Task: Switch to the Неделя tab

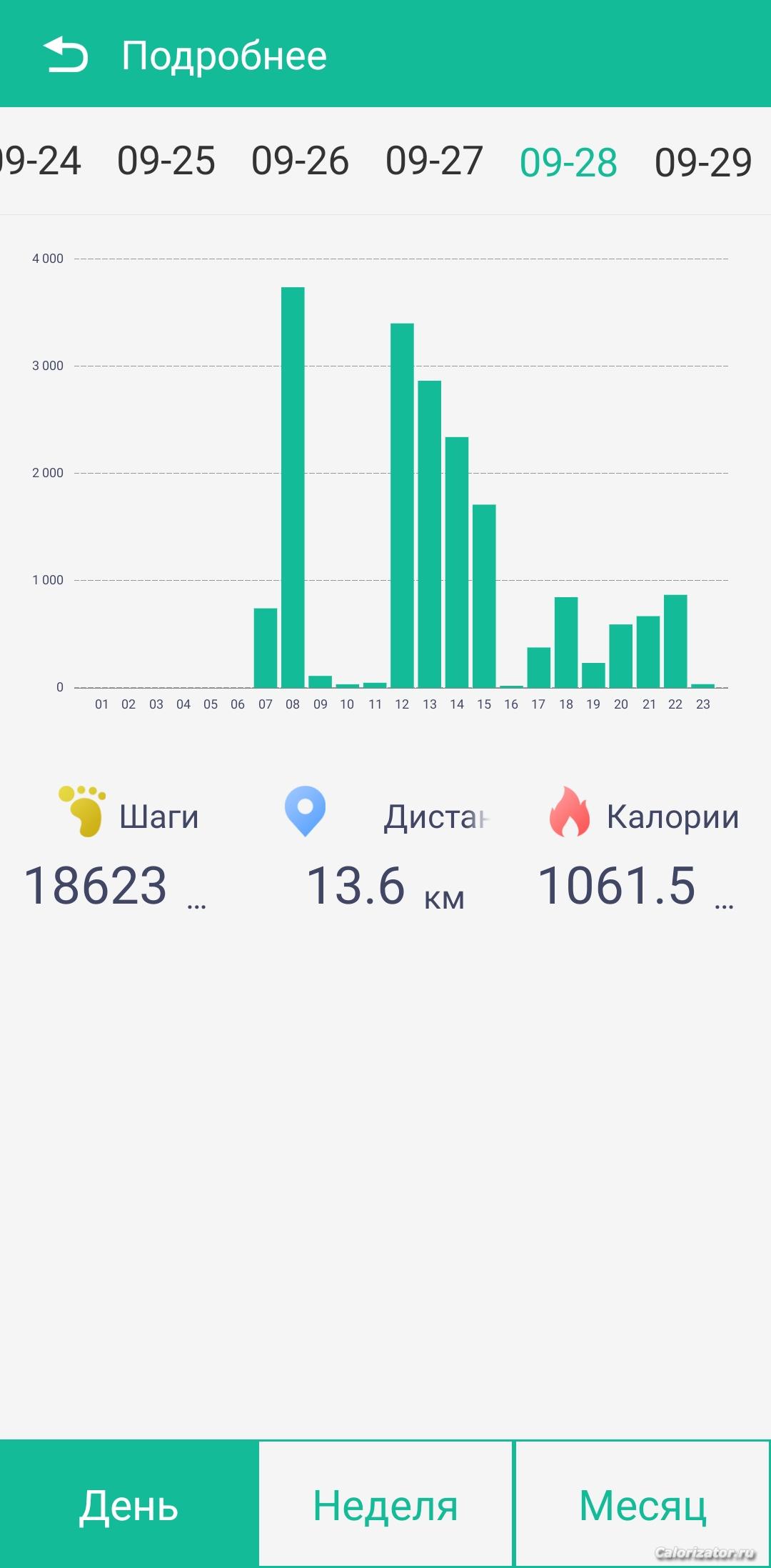Action: 385,1504
